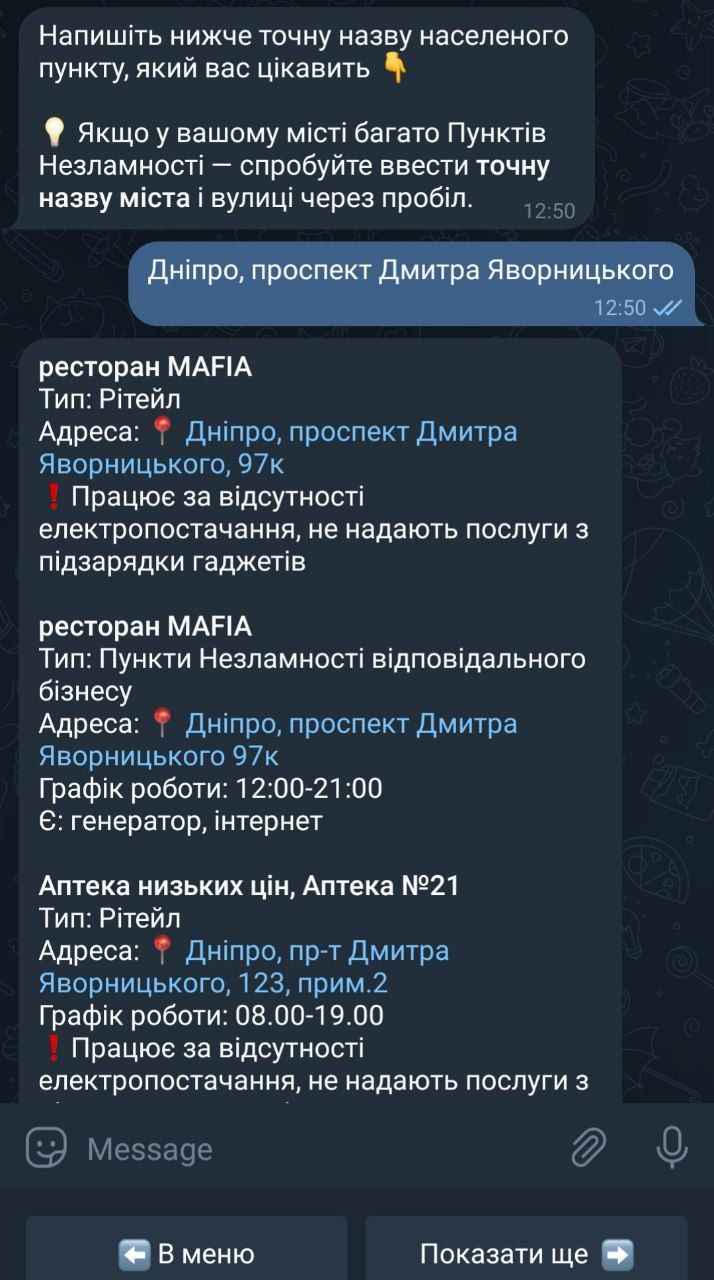
Task: Open the emoji and sticker picker
Action: tap(46, 1148)
